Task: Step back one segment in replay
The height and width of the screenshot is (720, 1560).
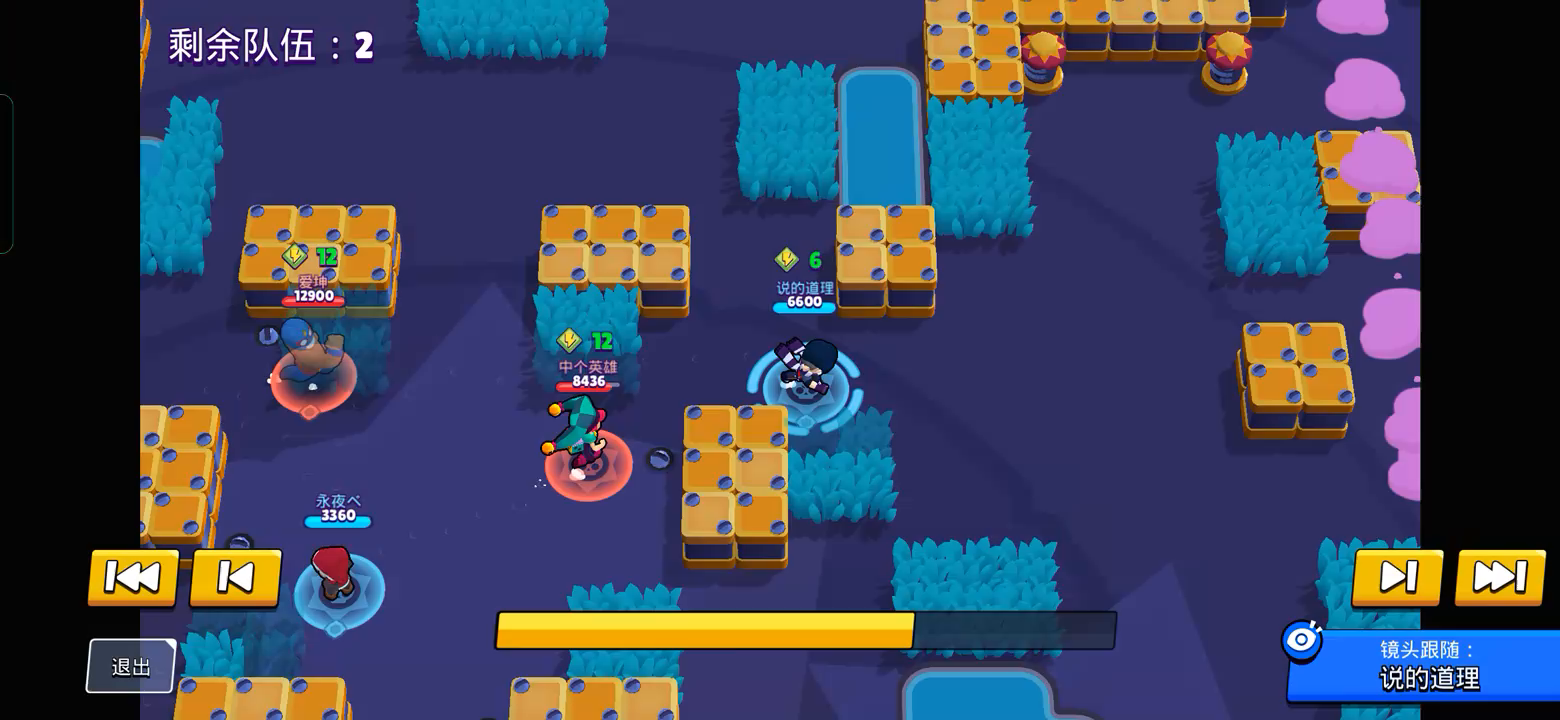Action: pyautogui.click(x=235, y=577)
